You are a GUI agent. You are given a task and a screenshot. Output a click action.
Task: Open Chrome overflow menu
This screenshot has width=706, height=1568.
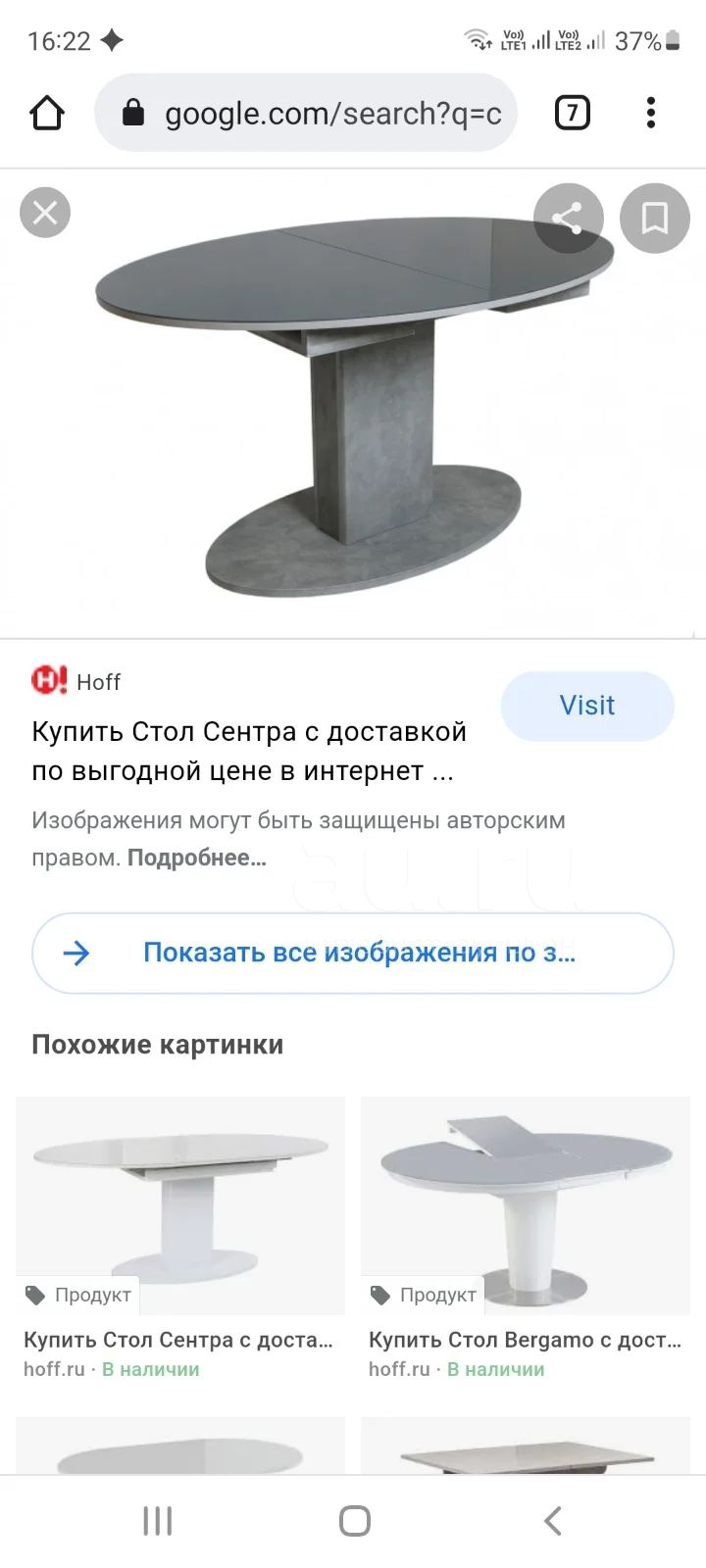[651, 113]
